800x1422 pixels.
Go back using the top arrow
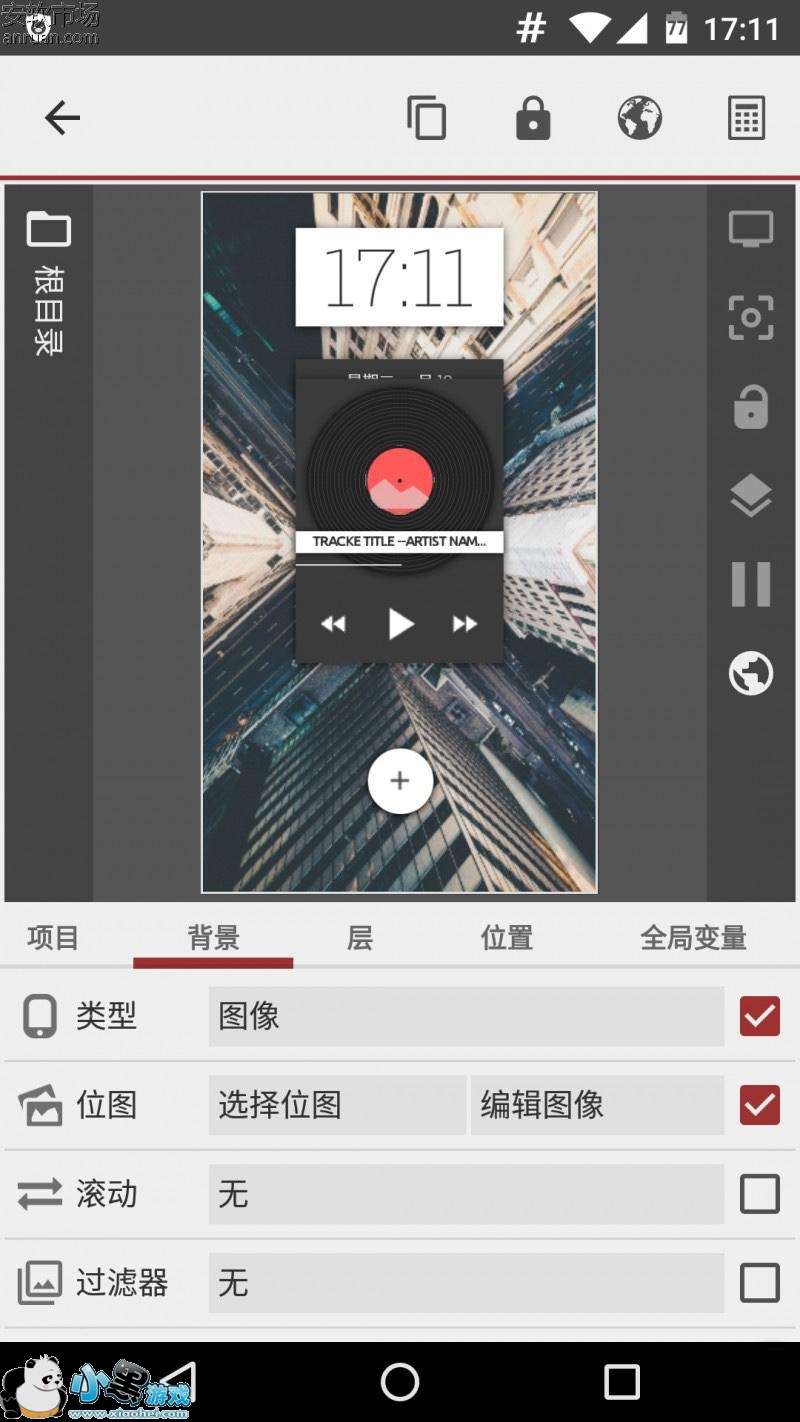(62, 118)
